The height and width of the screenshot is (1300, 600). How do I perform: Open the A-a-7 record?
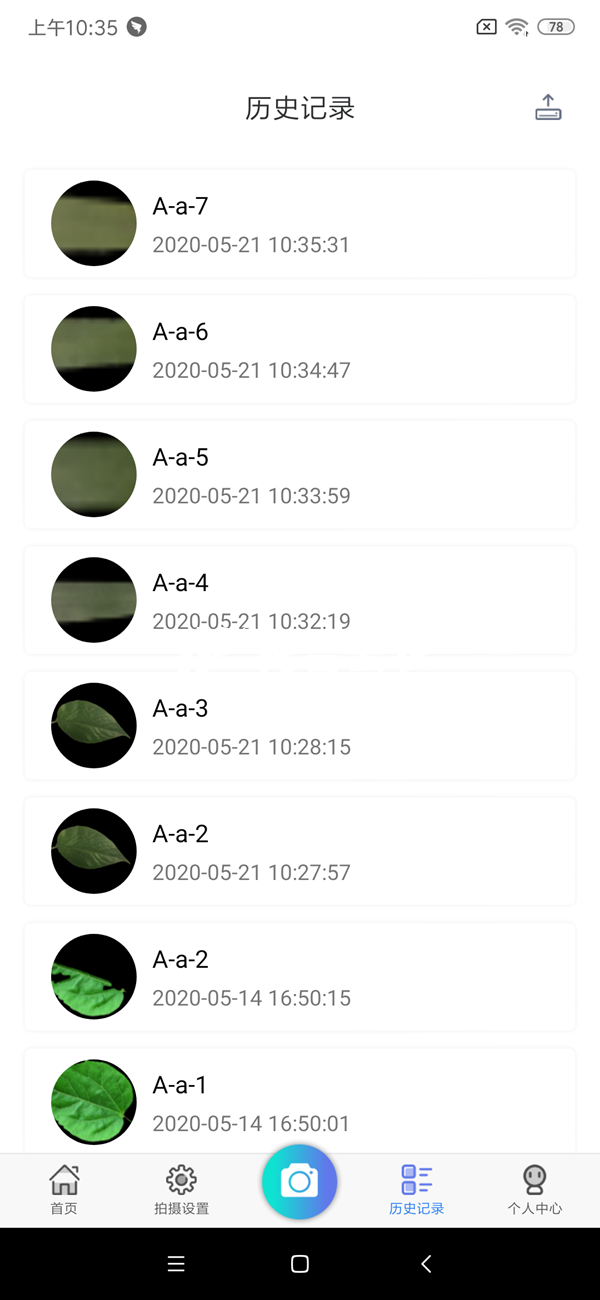point(300,223)
